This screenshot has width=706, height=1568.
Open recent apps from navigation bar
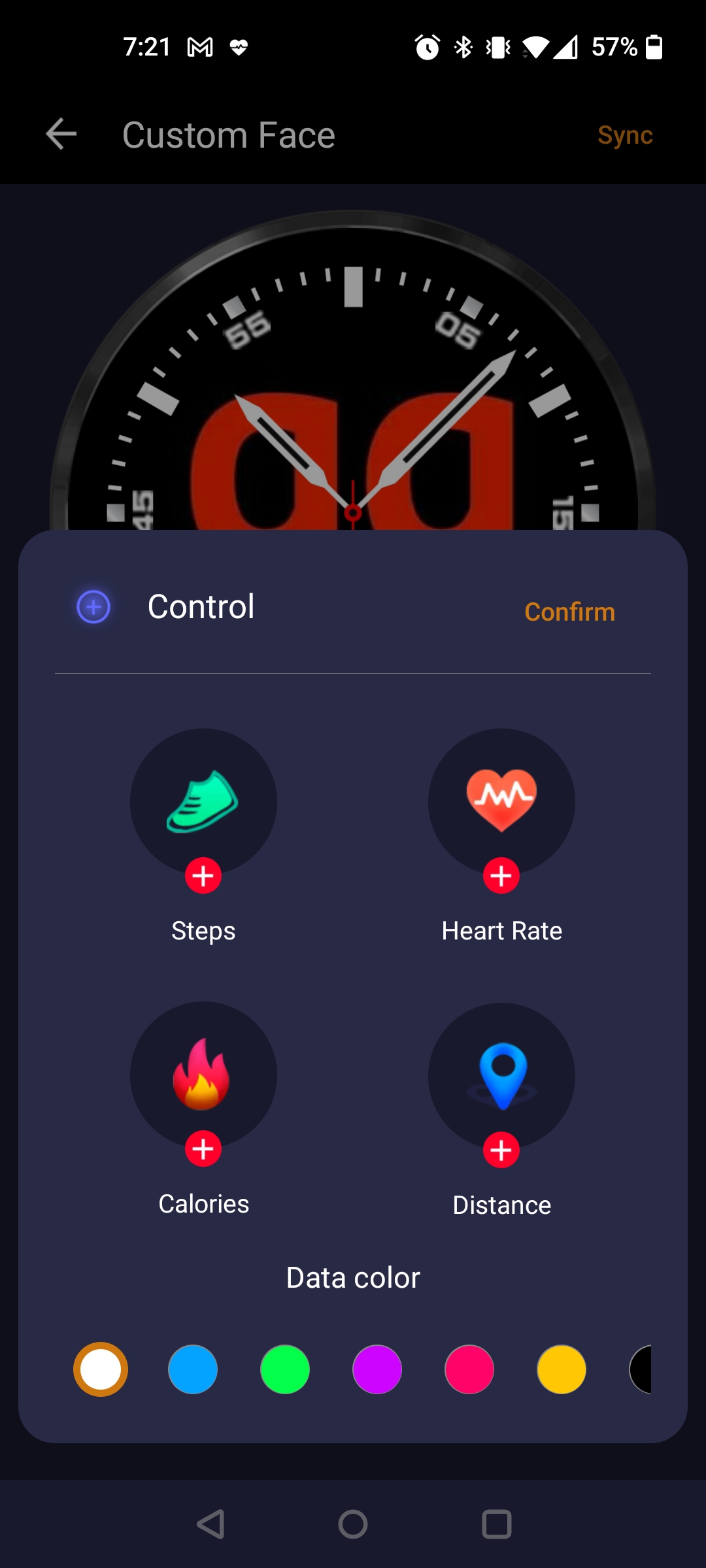(x=497, y=1525)
